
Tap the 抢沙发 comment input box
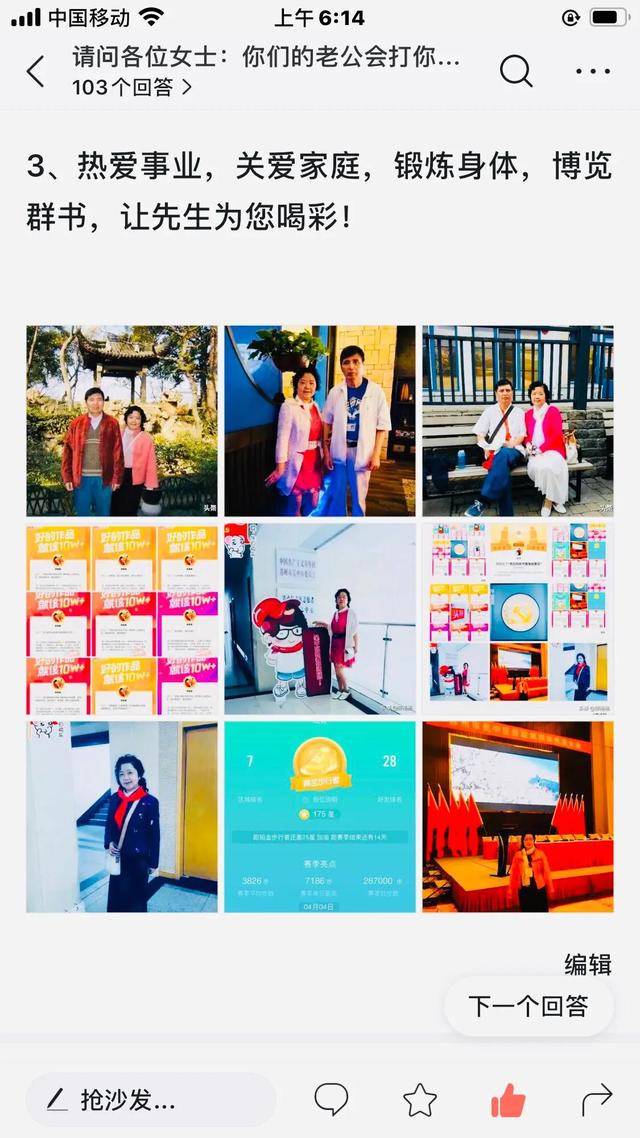(150, 1100)
